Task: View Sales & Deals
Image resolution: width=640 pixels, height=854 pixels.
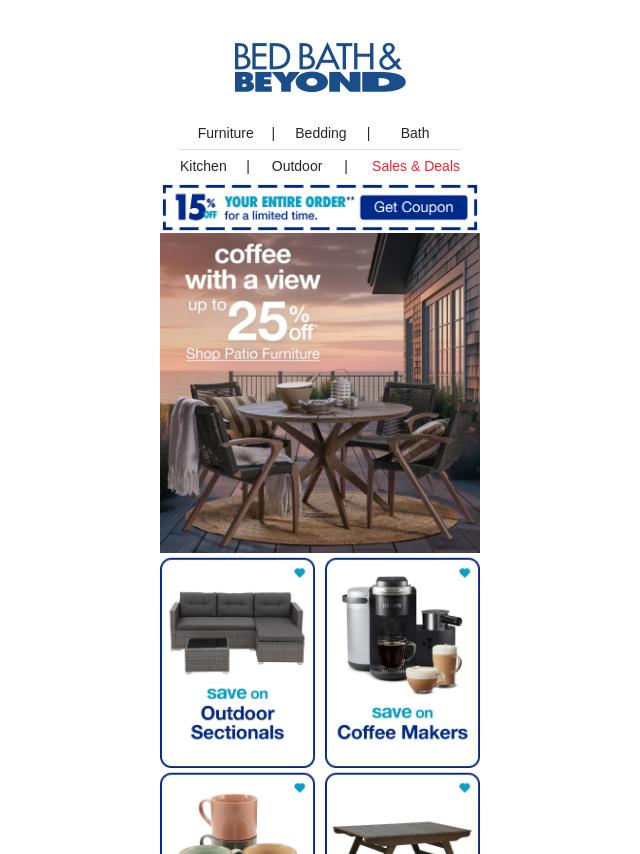Action: [415, 166]
